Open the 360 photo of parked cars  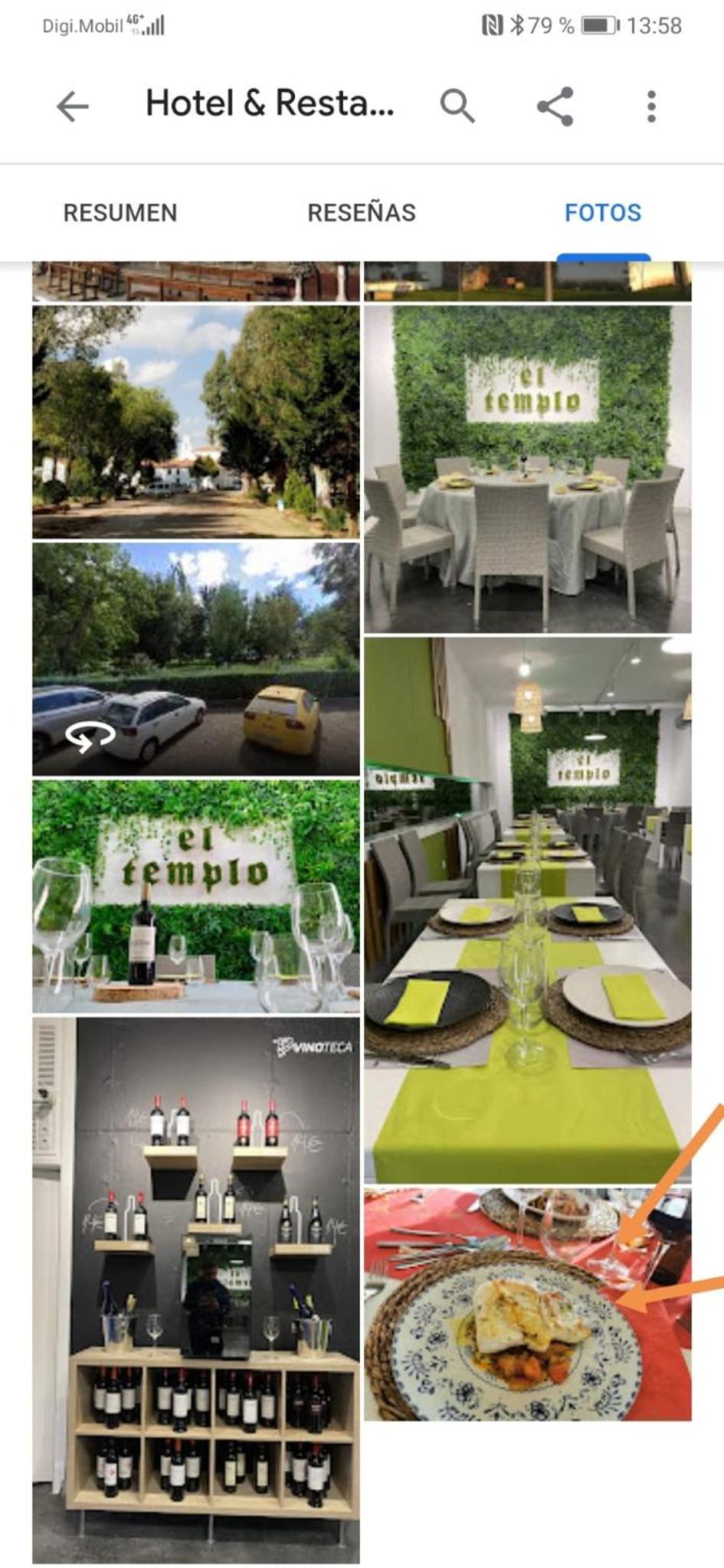[196, 659]
